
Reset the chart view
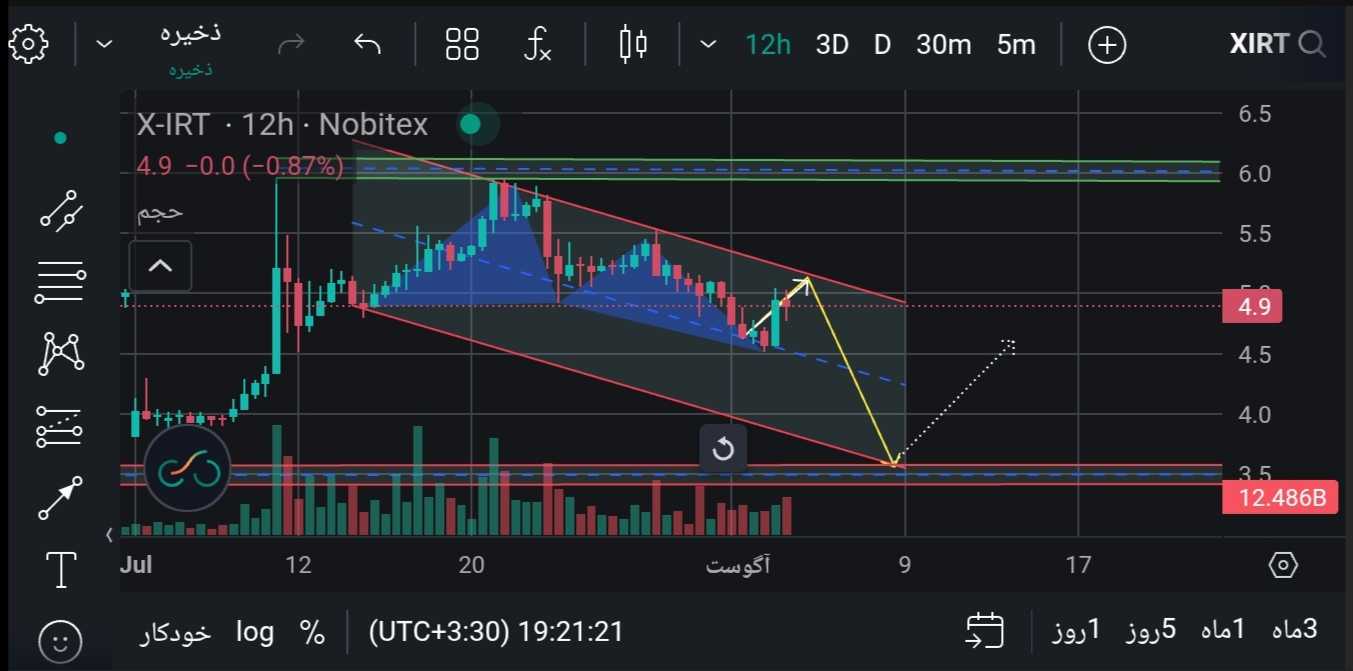coord(723,449)
